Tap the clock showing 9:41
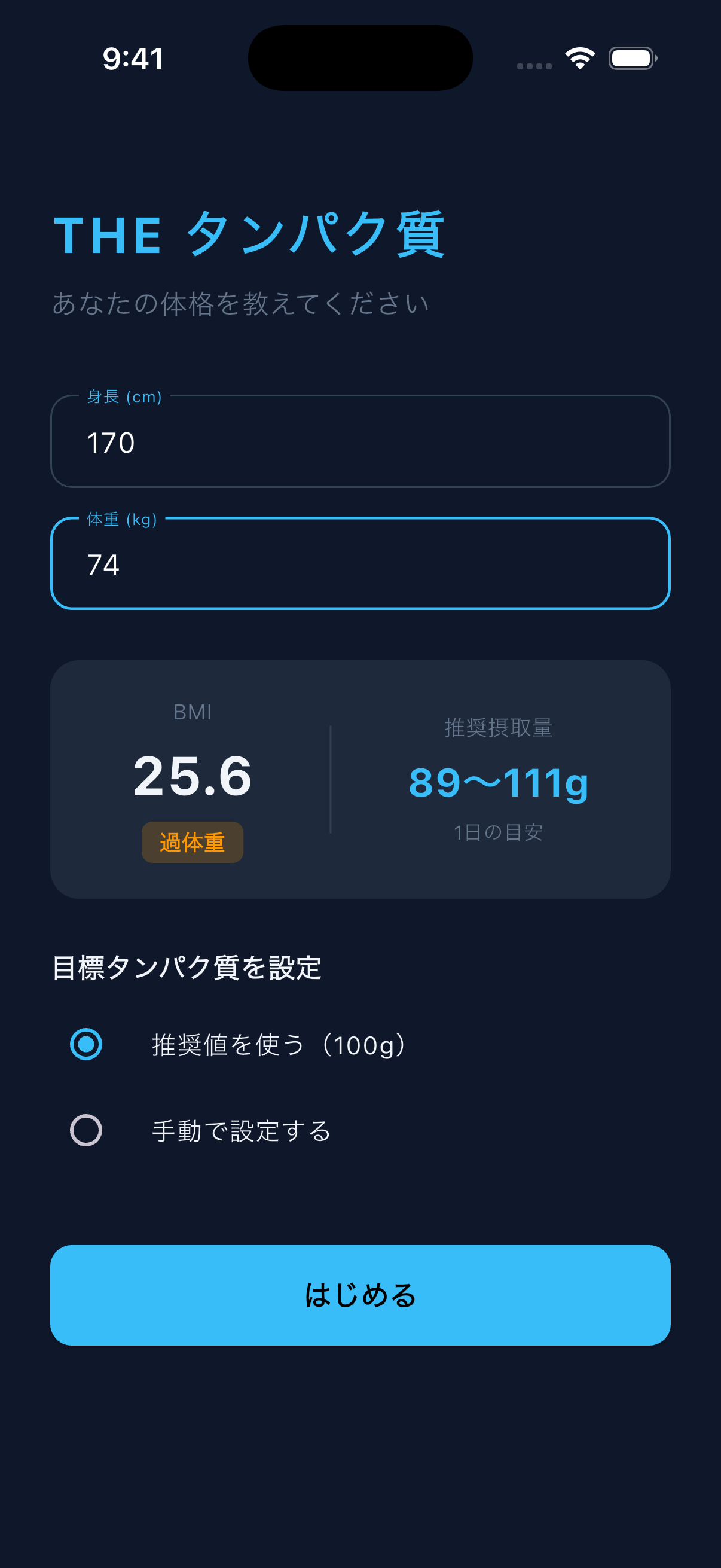Viewport: 721px width, 1568px height. pos(133,59)
